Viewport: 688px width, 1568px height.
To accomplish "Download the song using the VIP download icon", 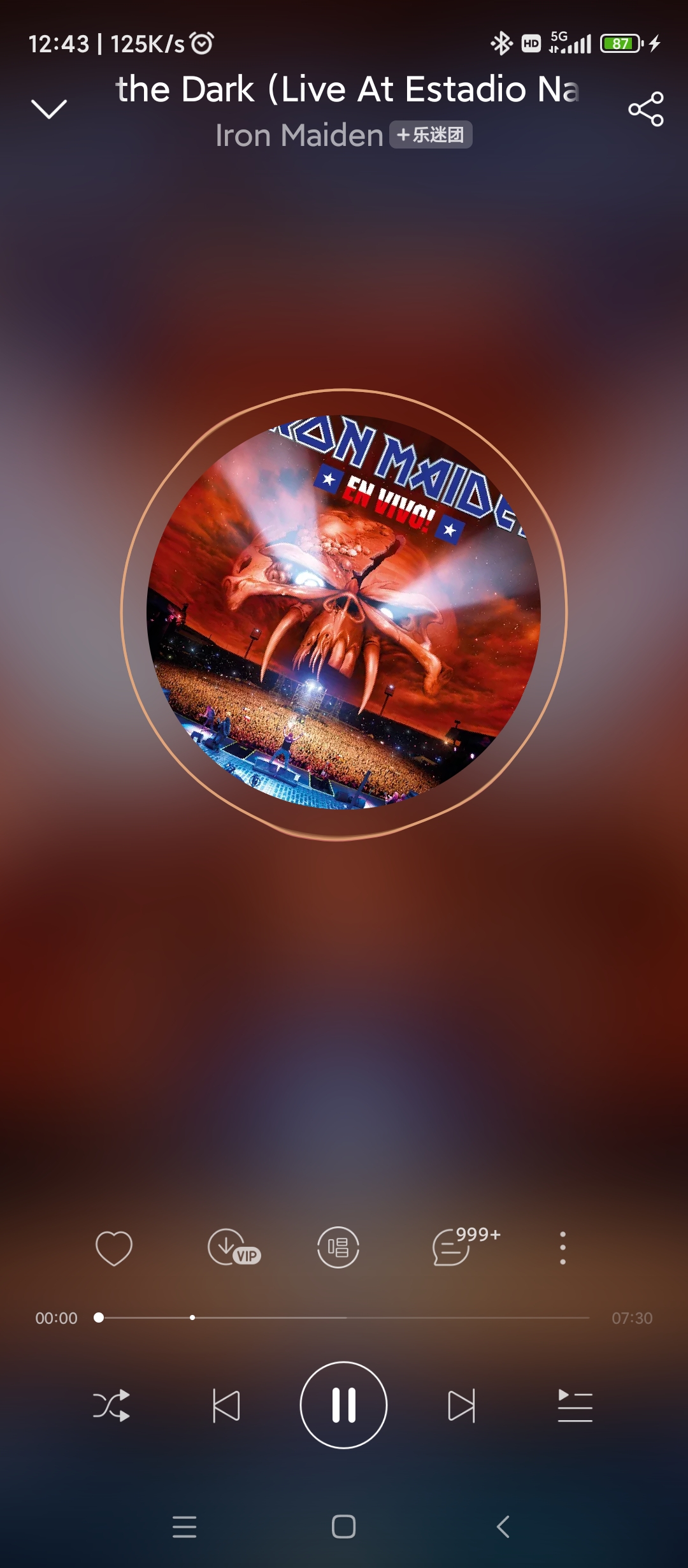I will (x=233, y=1247).
